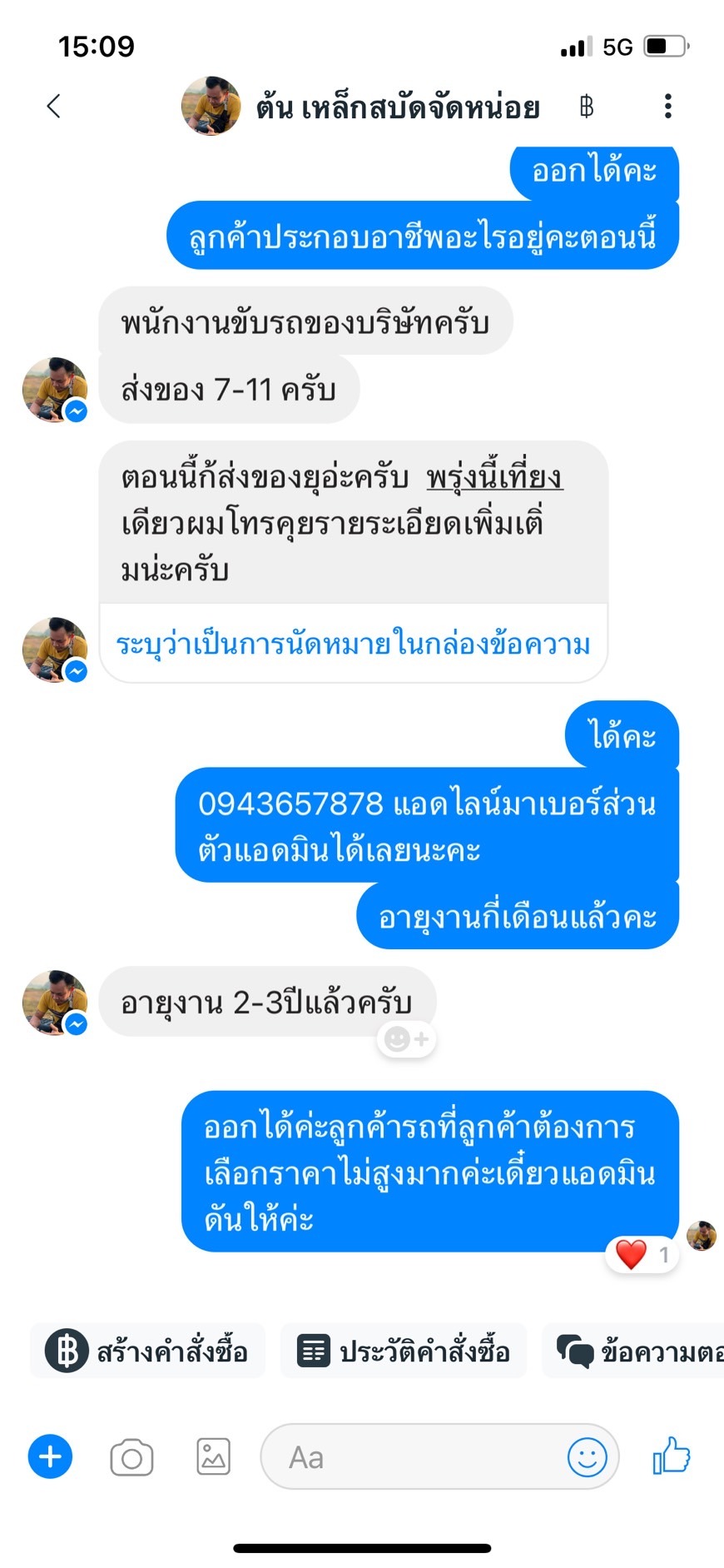724x1568 pixels.
Task: Add reaction to อายุงาน 2-3ปีแล้วครับ message
Action: coord(406,1039)
